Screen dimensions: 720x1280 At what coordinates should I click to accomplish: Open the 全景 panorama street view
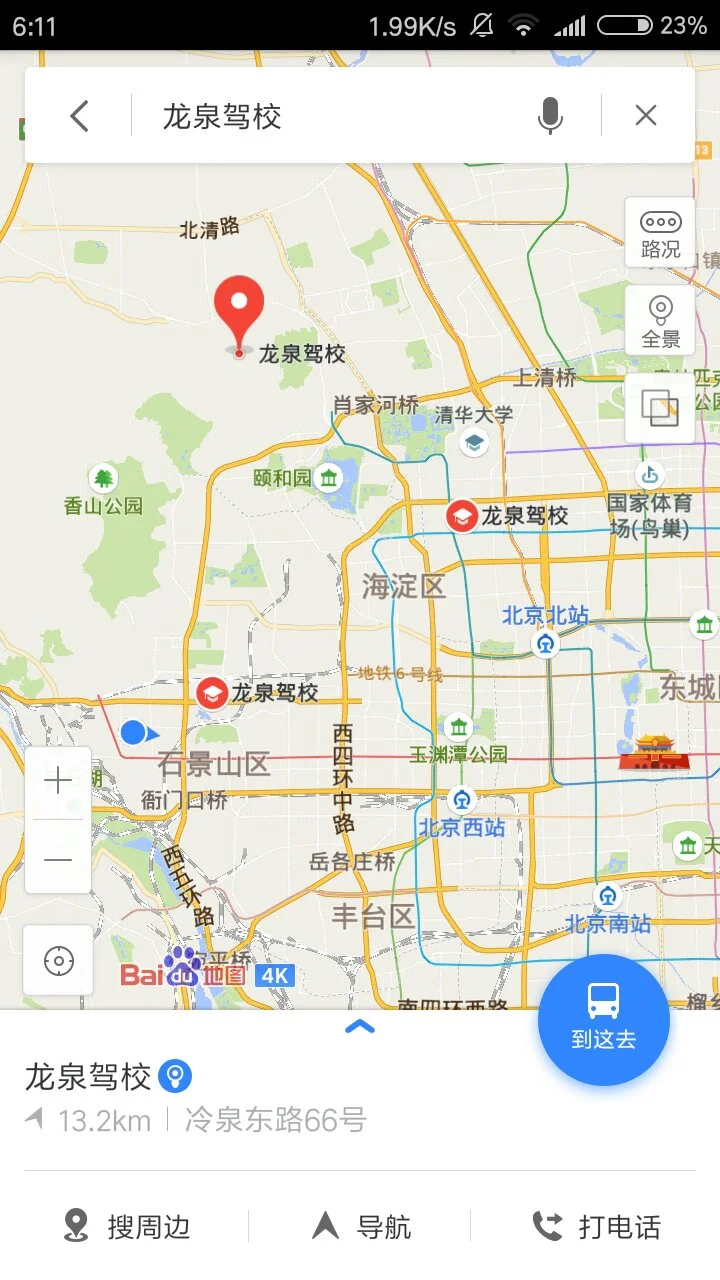(658, 320)
